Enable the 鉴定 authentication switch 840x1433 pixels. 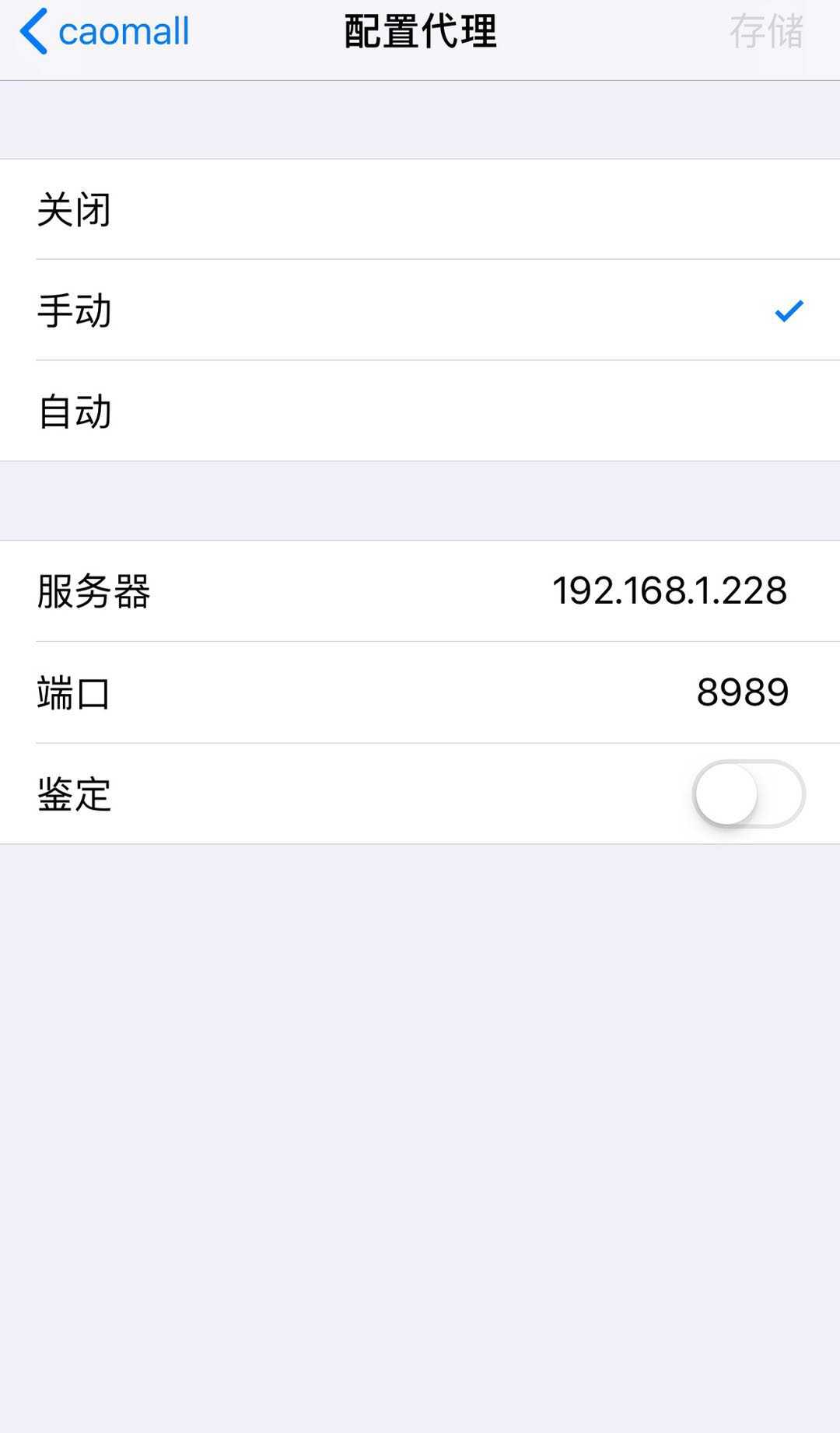(x=748, y=794)
